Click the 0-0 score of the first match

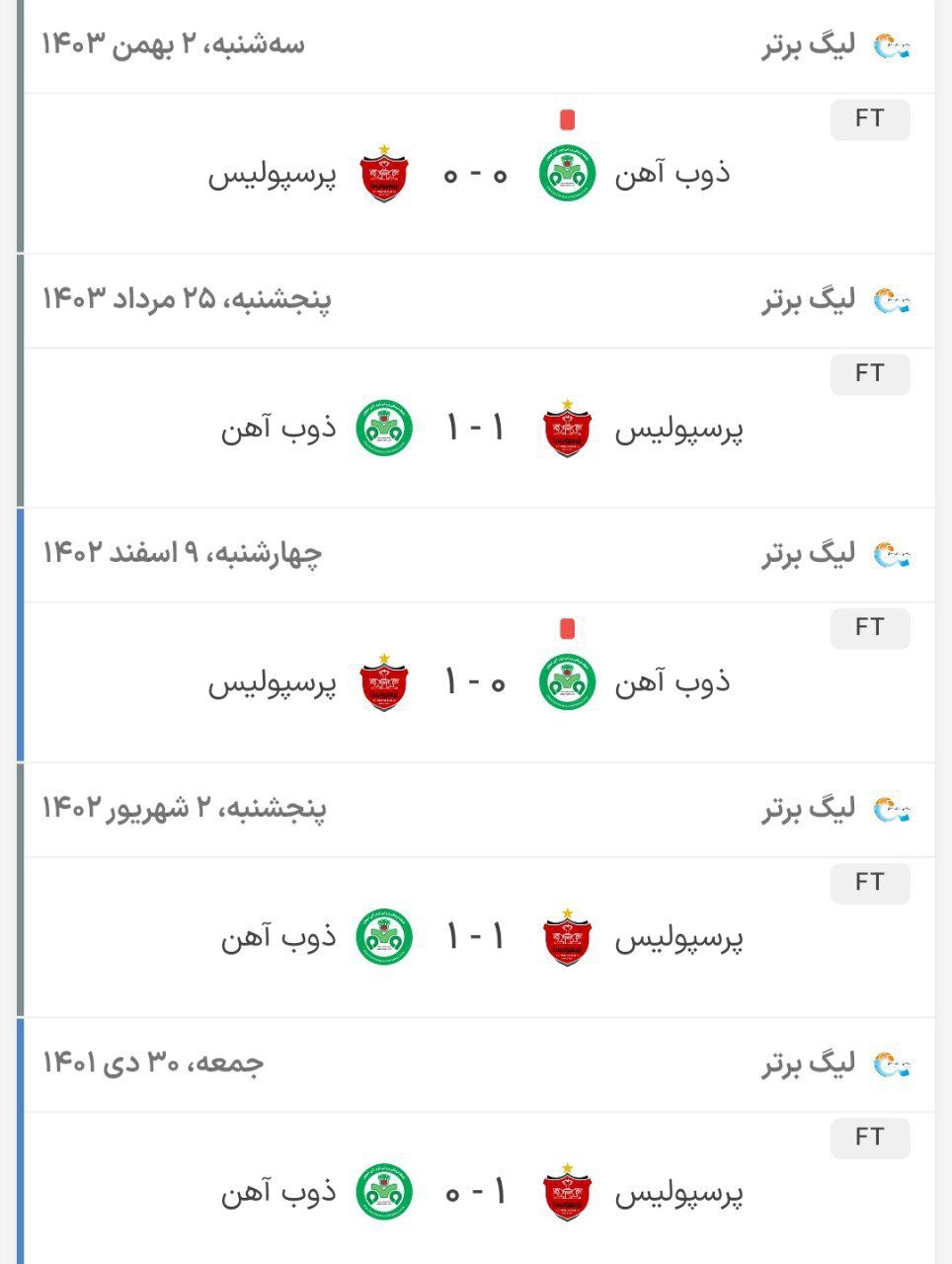(x=476, y=176)
